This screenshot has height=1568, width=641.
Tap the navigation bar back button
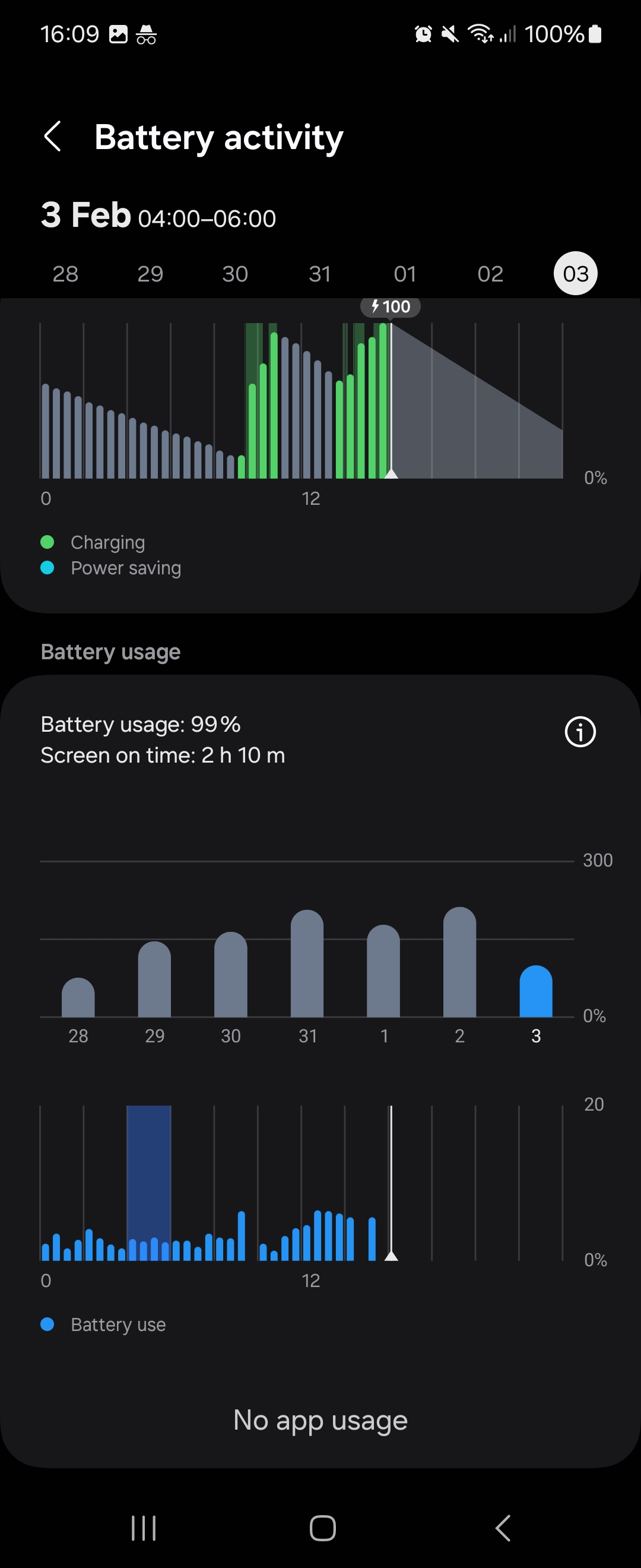click(502, 1526)
